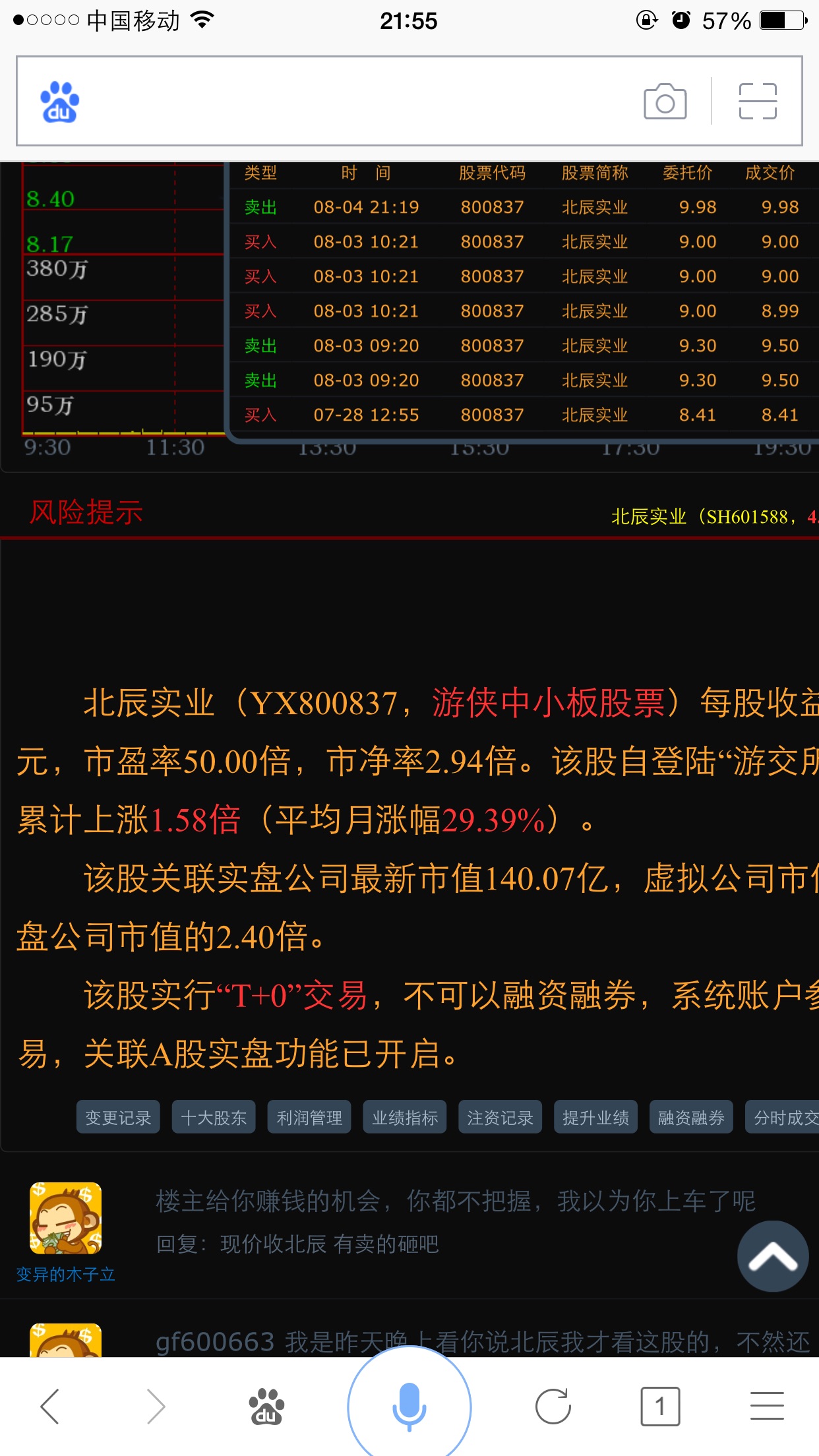Open 十大股东 button
The width and height of the screenshot is (819, 1456).
coord(214,1117)
